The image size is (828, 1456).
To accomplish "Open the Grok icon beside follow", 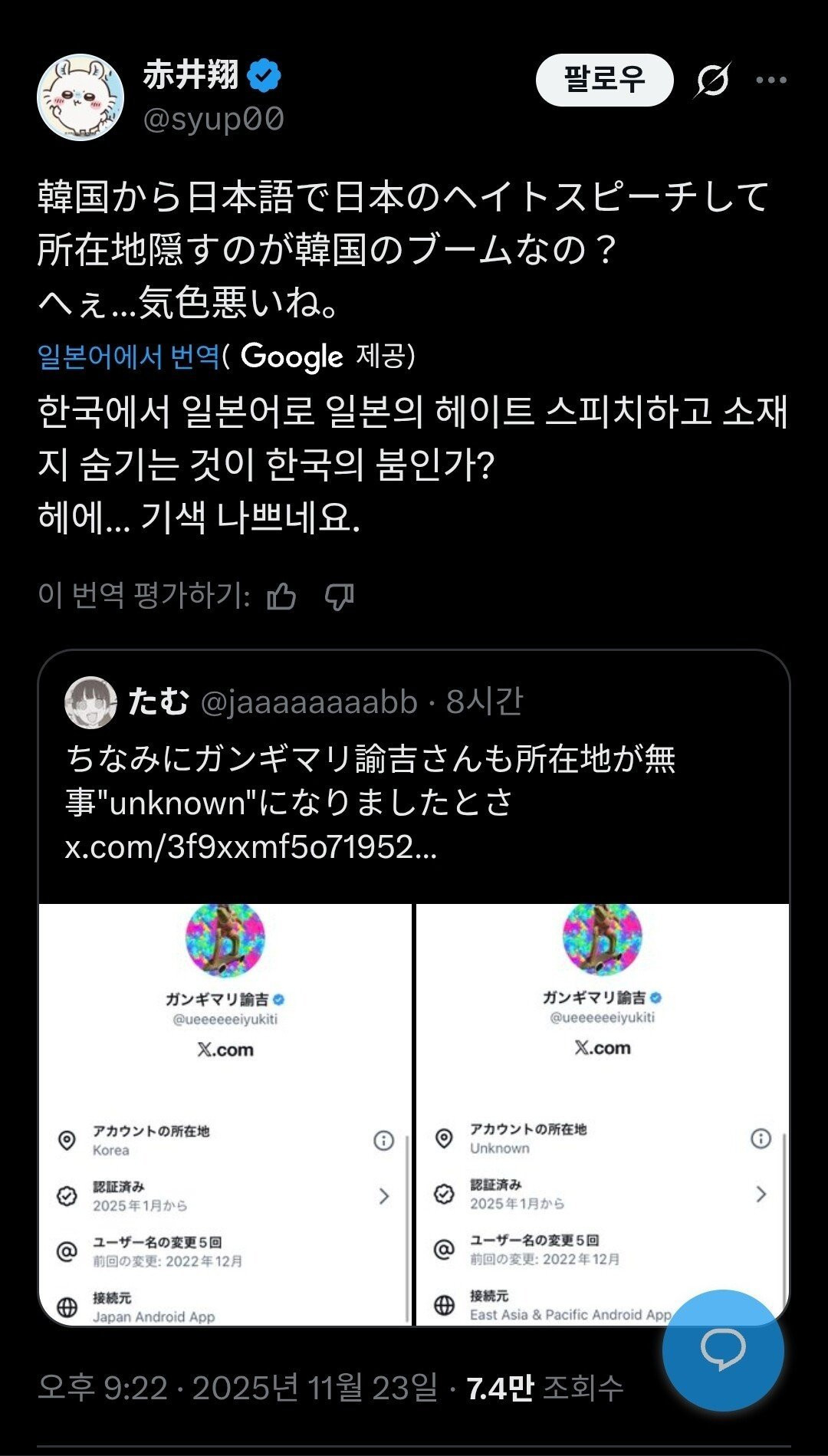I will click(x=712, y=80).
